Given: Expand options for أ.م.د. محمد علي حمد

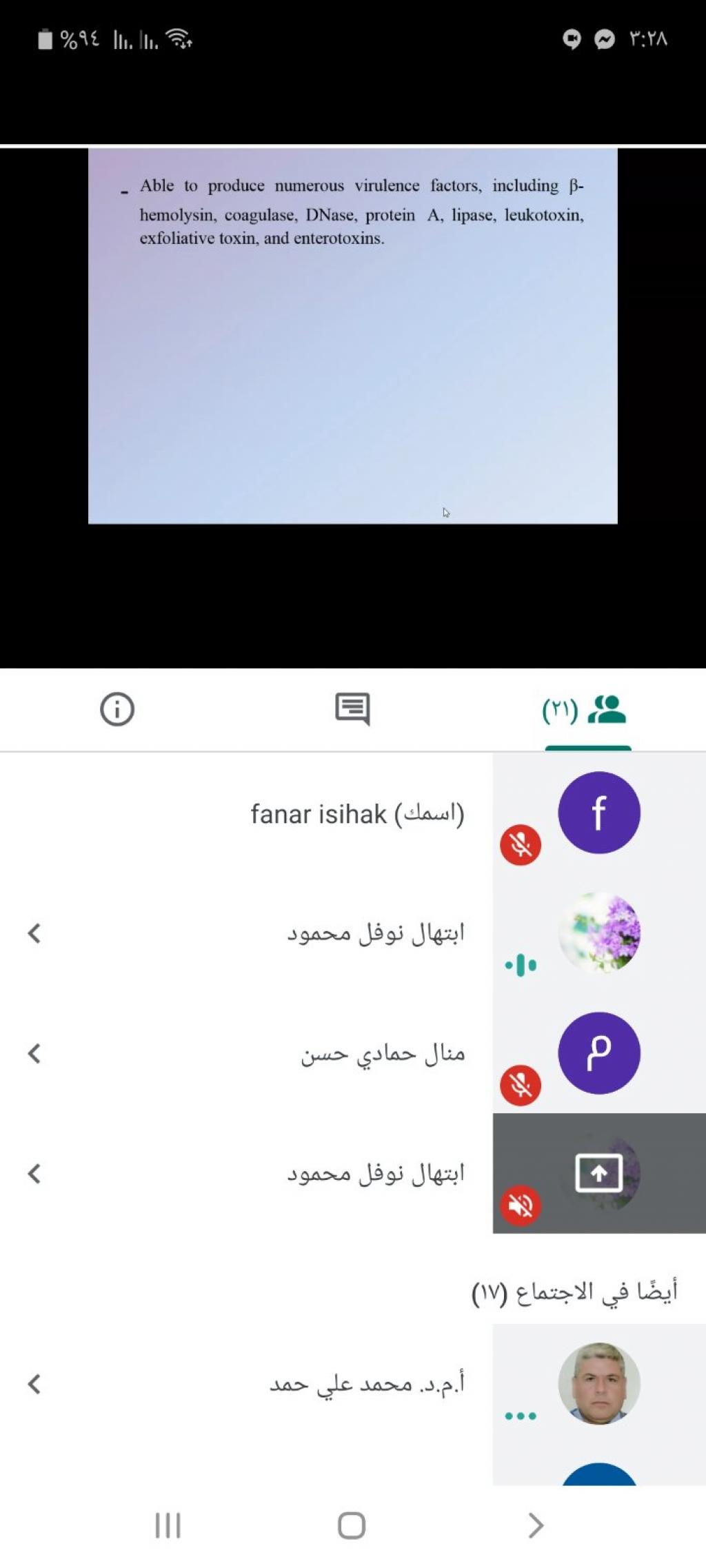Looking at the screenshot, I should click(34, 1383).
